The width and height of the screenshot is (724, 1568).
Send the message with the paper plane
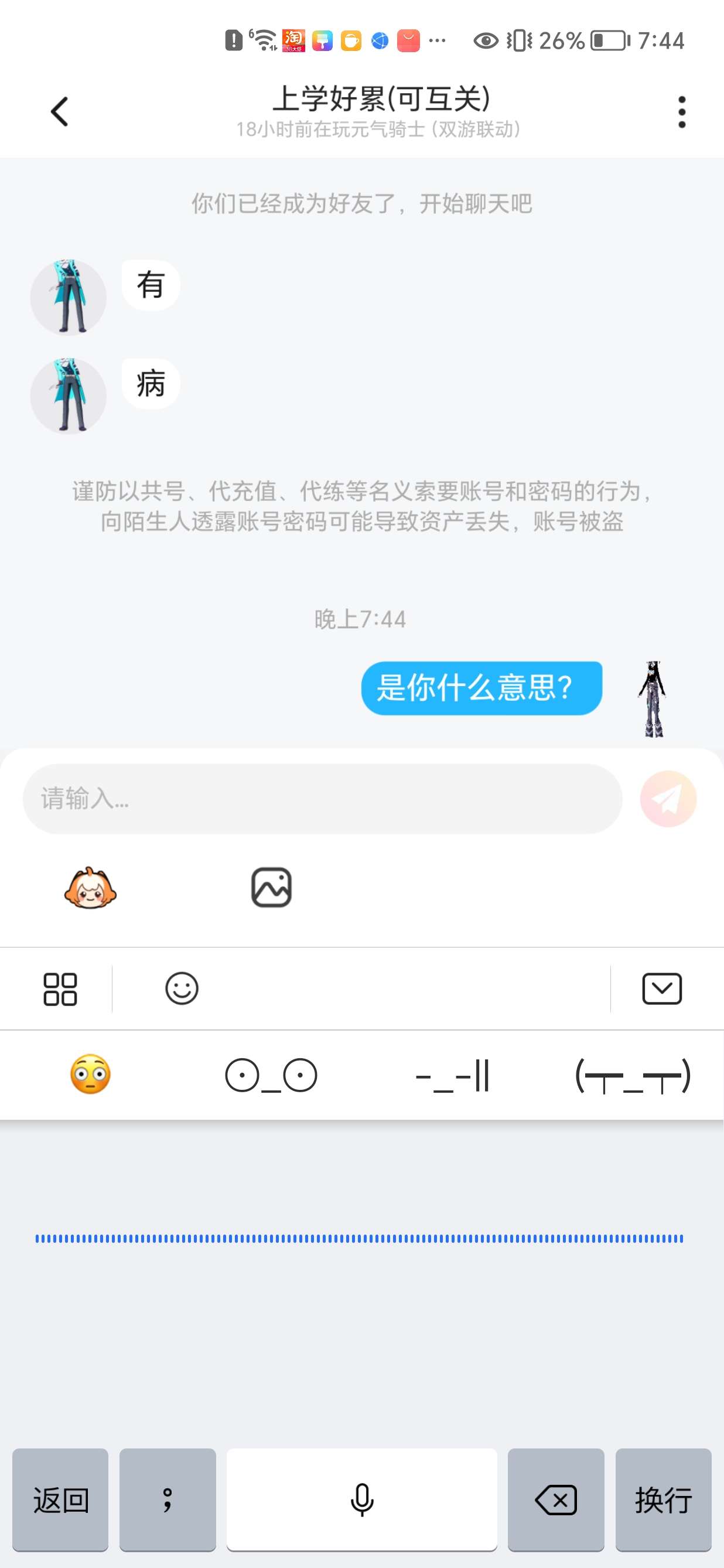(x=668, y=799)
